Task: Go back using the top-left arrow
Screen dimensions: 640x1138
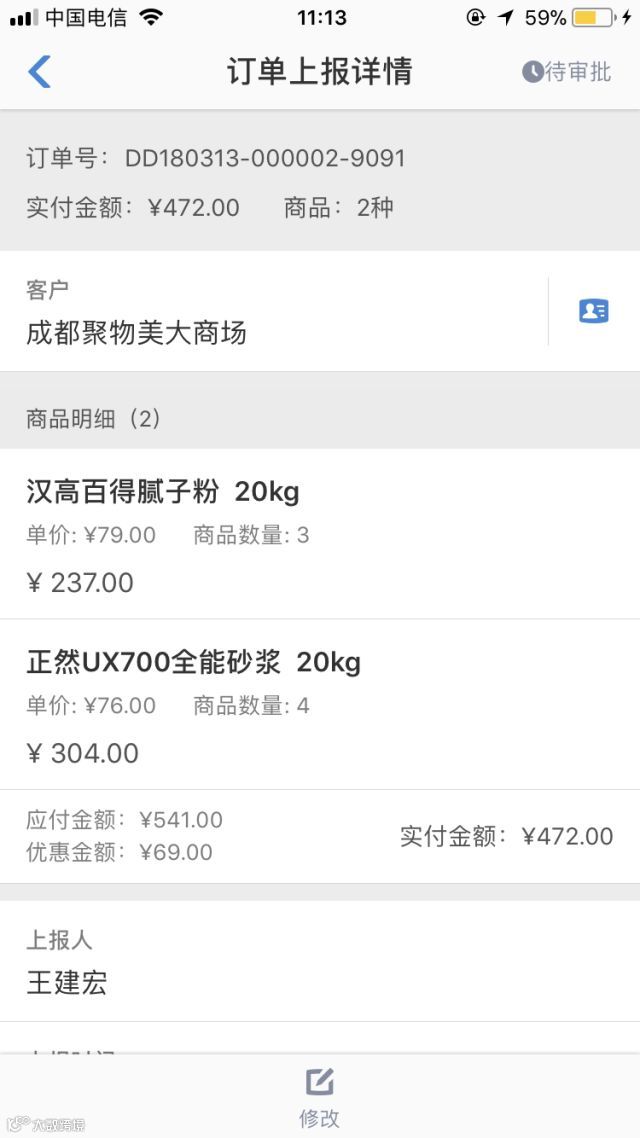Action: (x=40, y=72)
